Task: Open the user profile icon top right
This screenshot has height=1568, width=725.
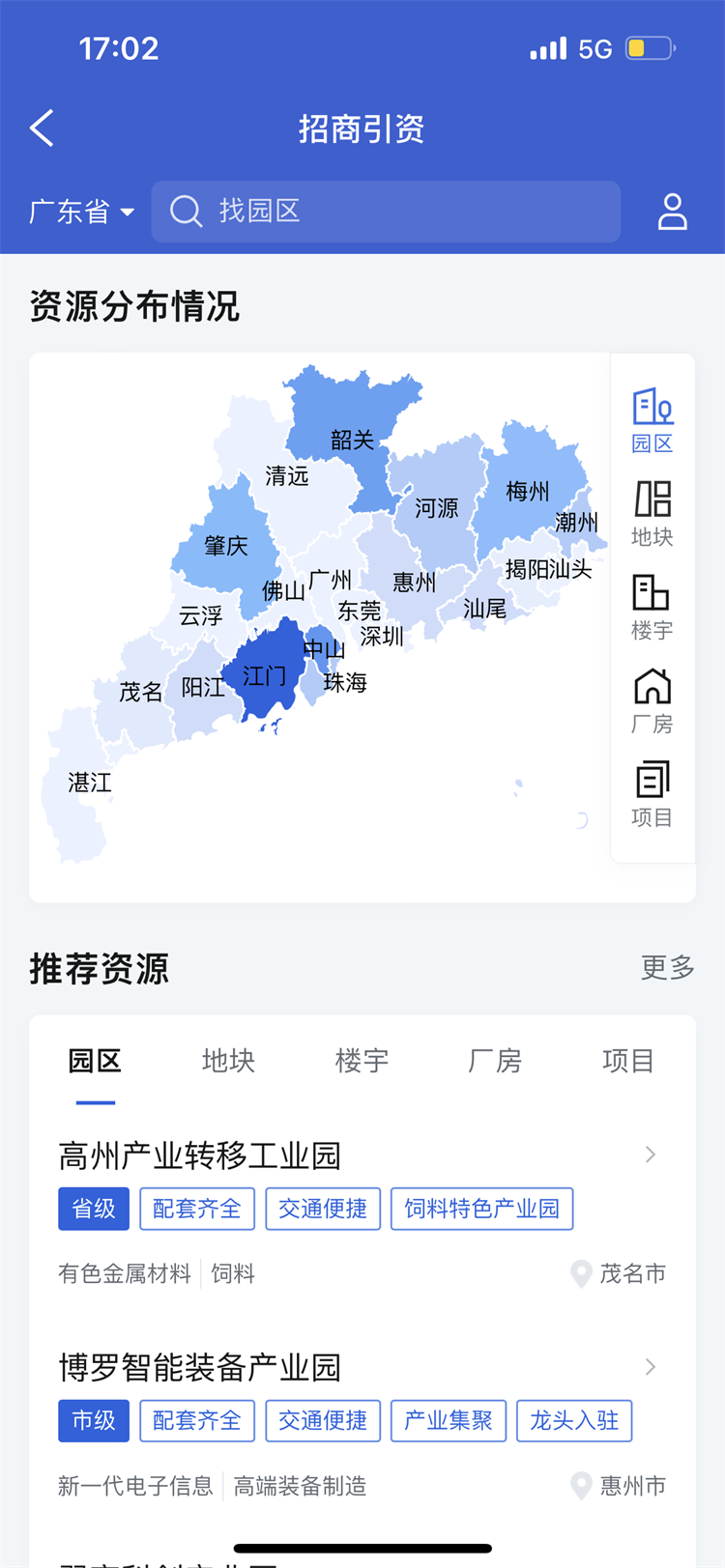Action: [x=673, y=213]
